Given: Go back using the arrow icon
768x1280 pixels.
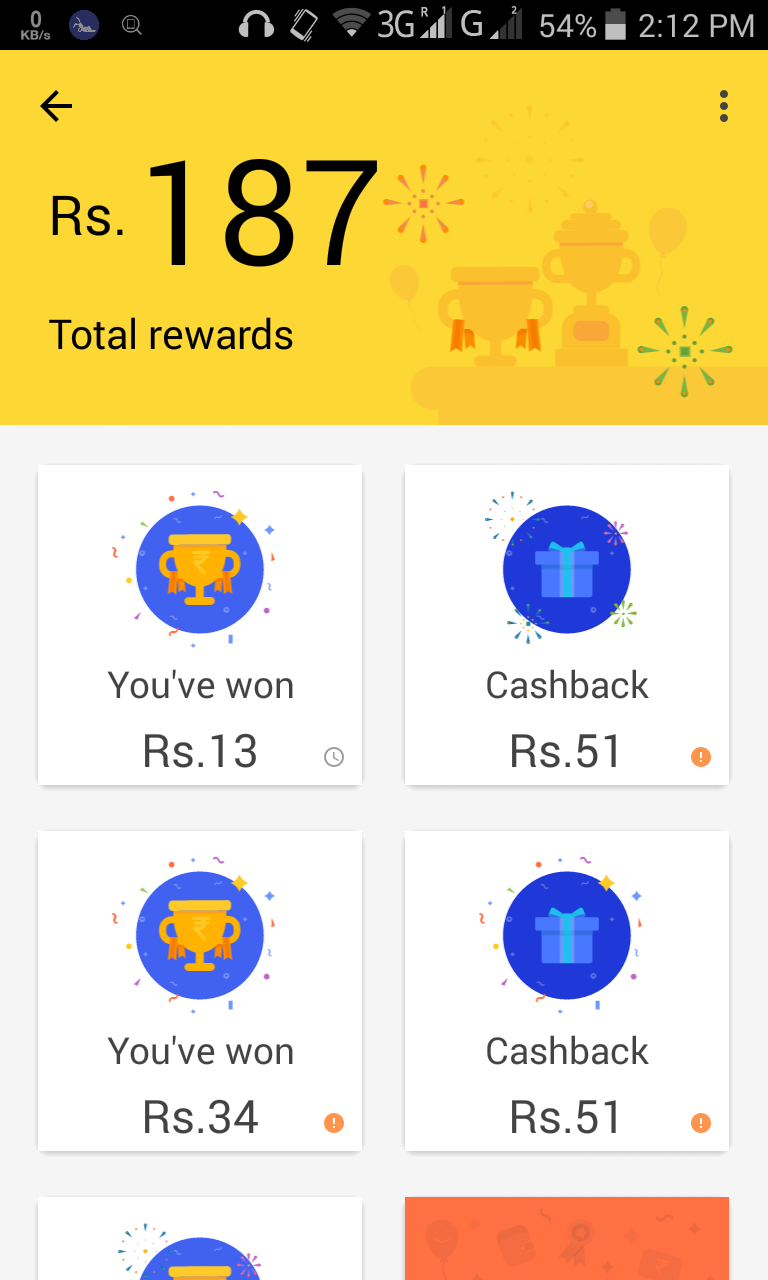Looking at the screenshot, I should pyautogui.click(x=57, y=106).
